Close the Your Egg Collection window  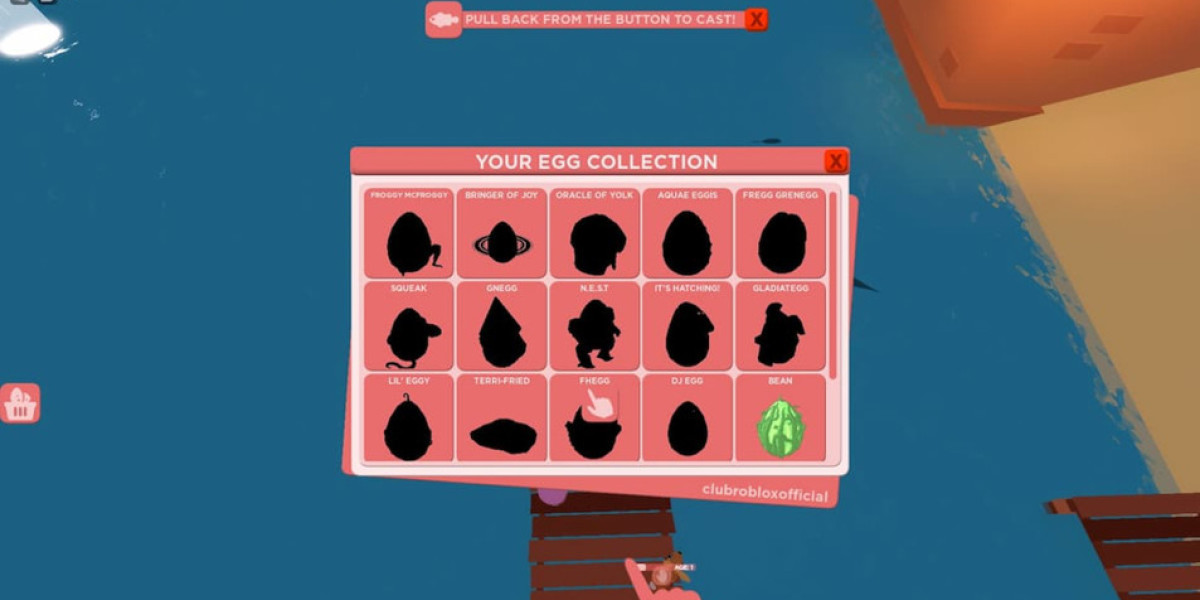click(x=836, y=161)
